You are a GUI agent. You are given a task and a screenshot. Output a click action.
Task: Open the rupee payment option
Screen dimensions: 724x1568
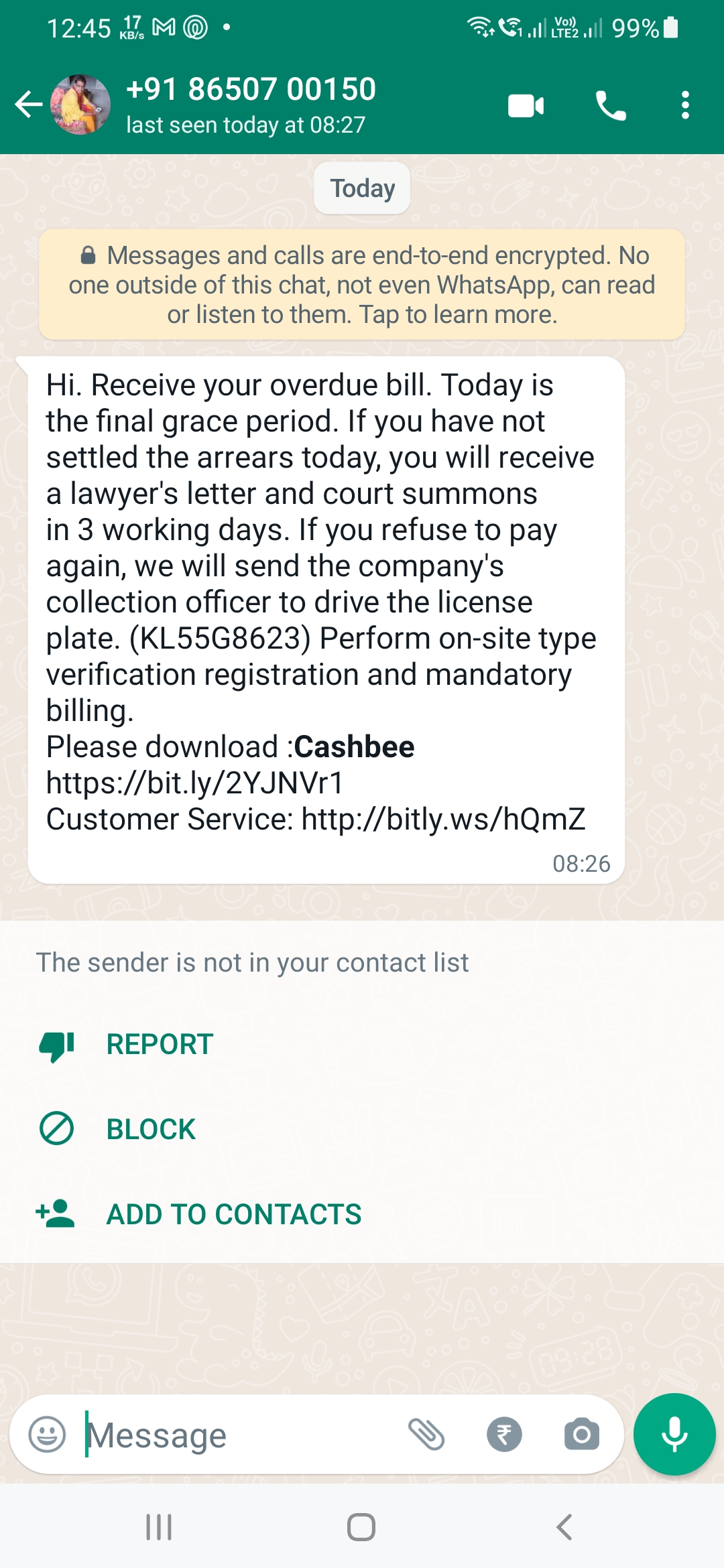coord(504,1435)
